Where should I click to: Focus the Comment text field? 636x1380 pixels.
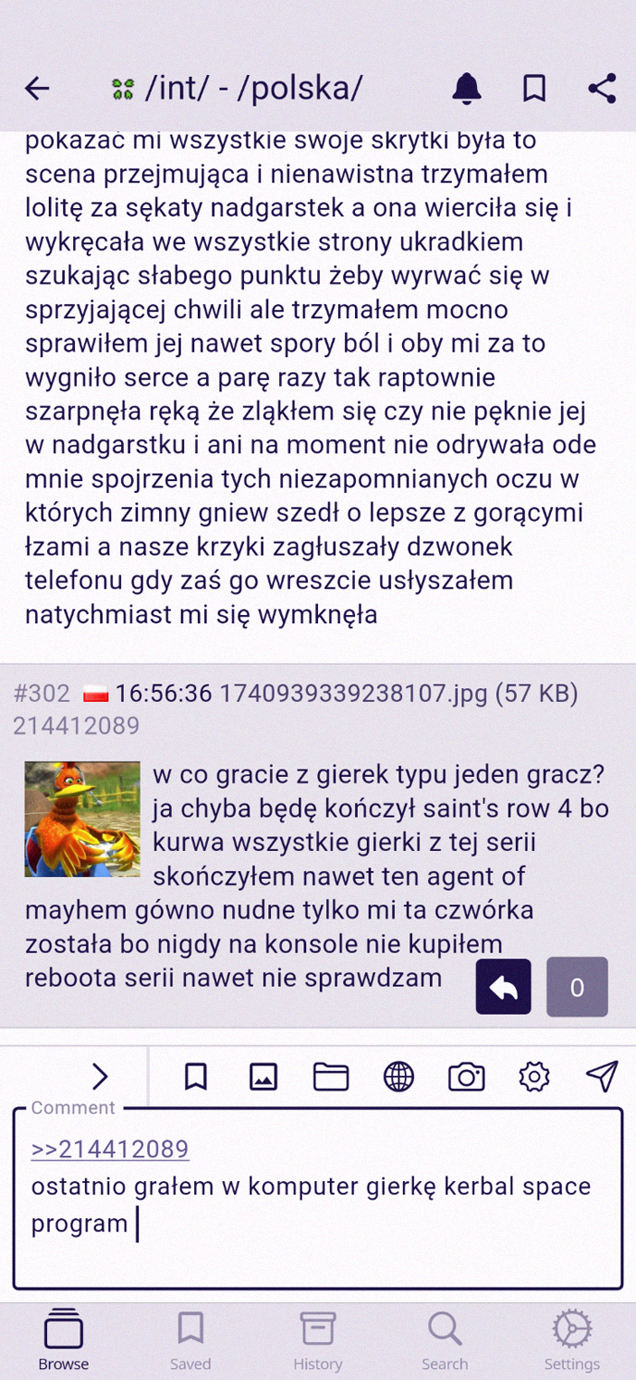[x=318, y=1198]
